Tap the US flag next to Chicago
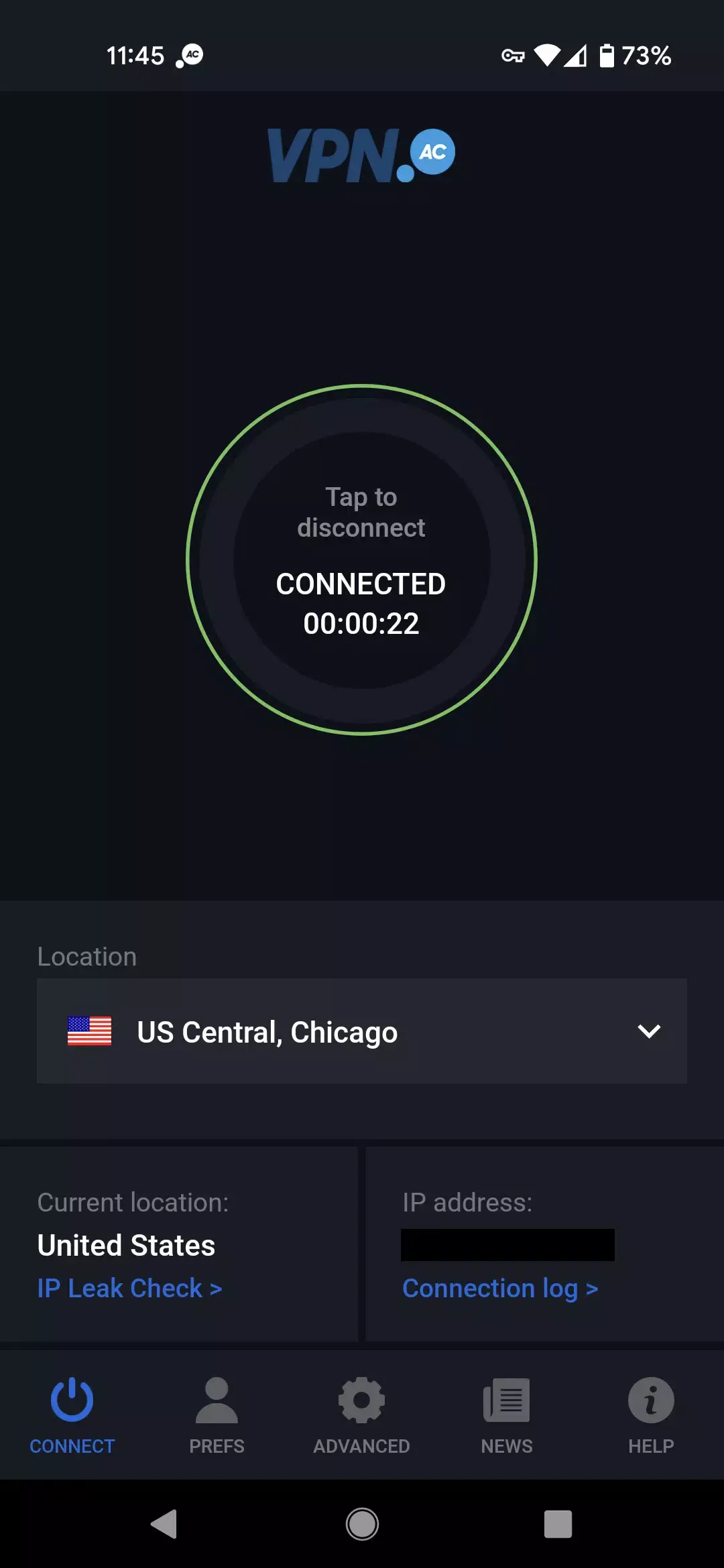Screen dimensions: 724x1568 point(89,1032)
